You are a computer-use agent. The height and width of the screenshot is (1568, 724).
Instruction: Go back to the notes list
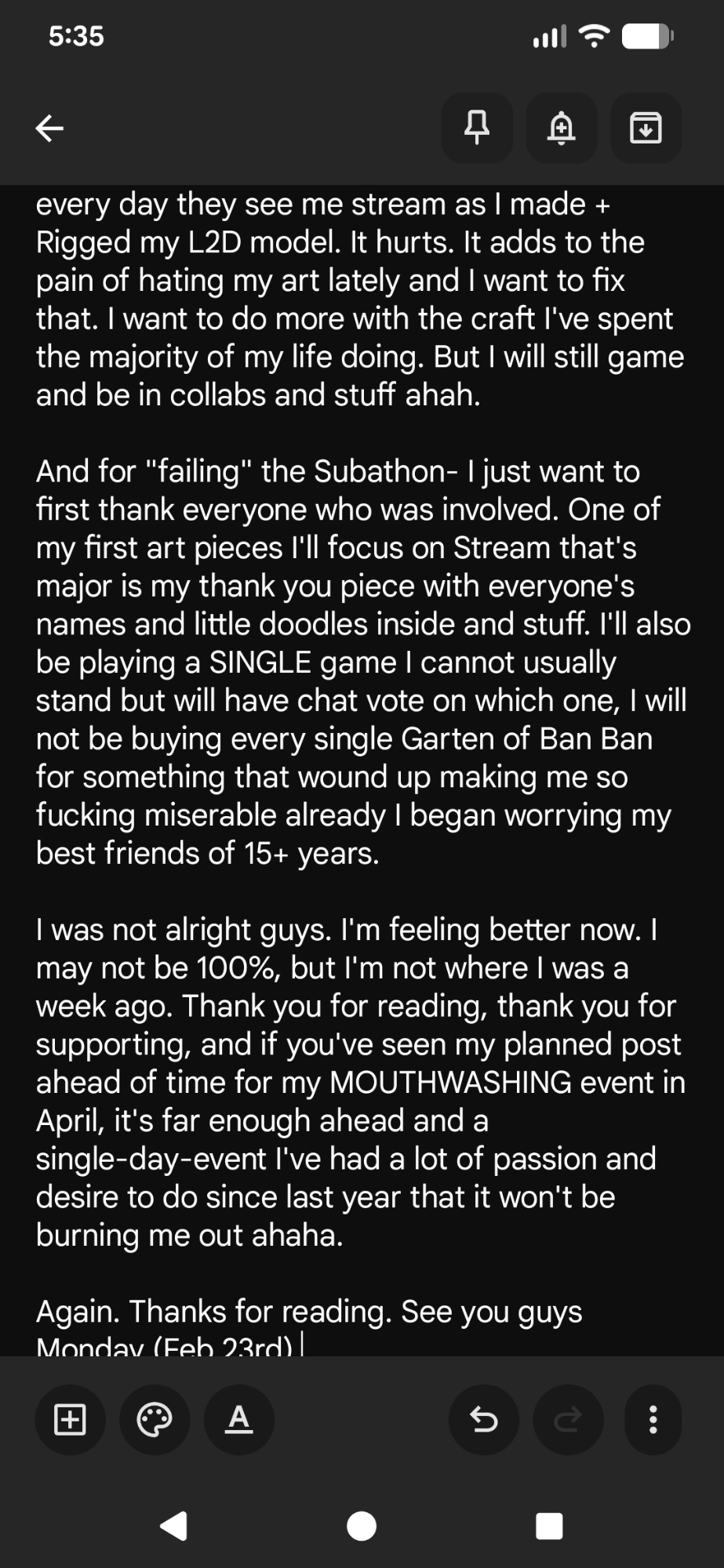tap(49, 128)
